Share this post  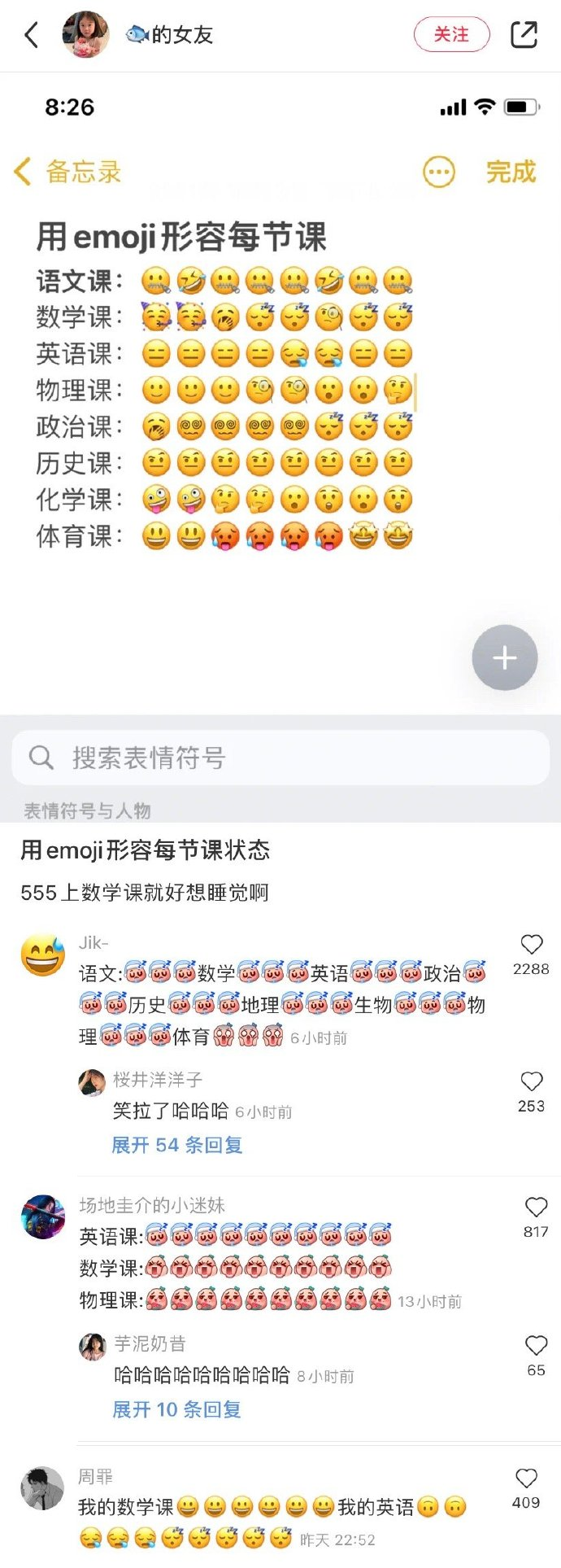[524, 35]
